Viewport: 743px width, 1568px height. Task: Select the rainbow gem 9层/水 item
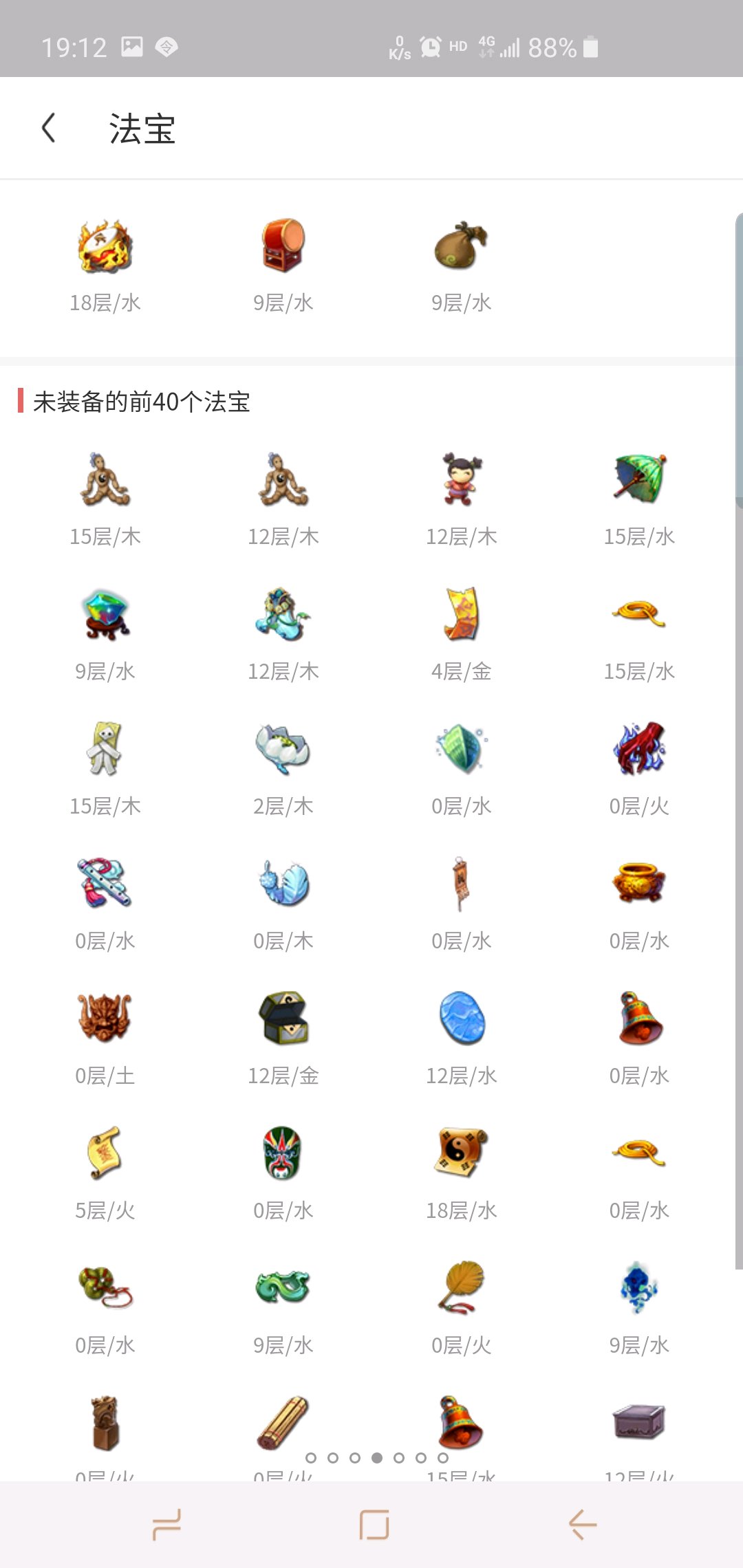coord(105,614)
